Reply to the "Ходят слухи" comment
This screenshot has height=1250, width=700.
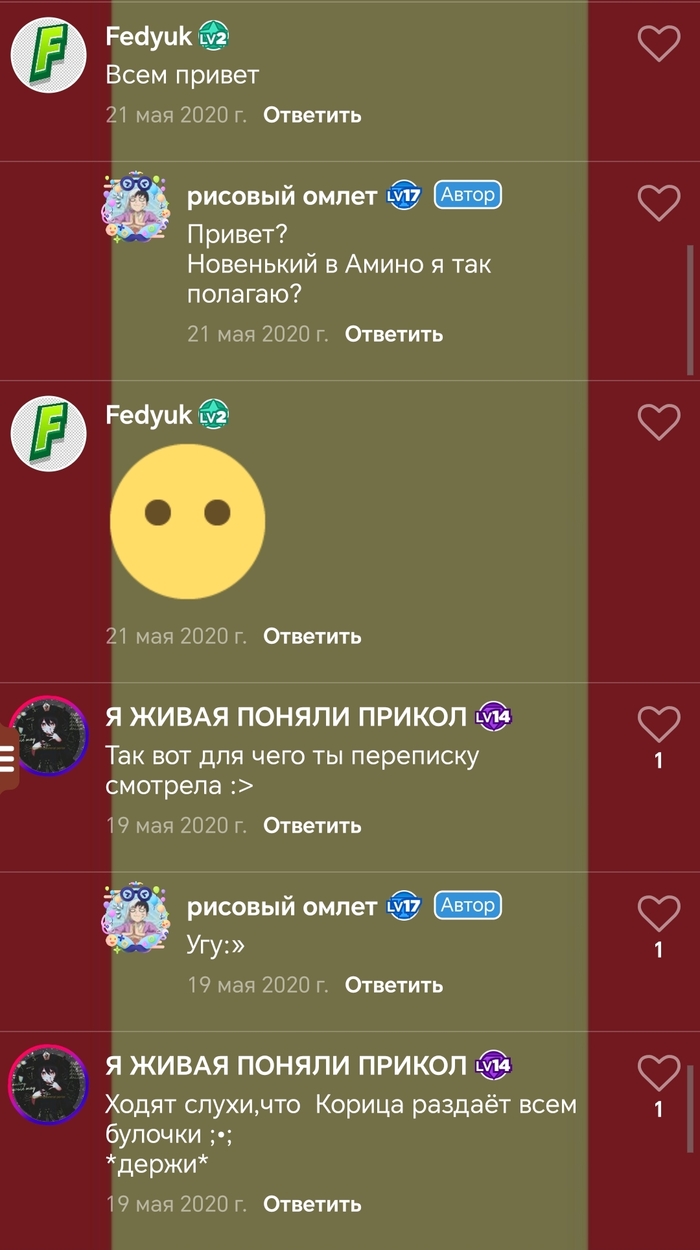coord(312,1205)
